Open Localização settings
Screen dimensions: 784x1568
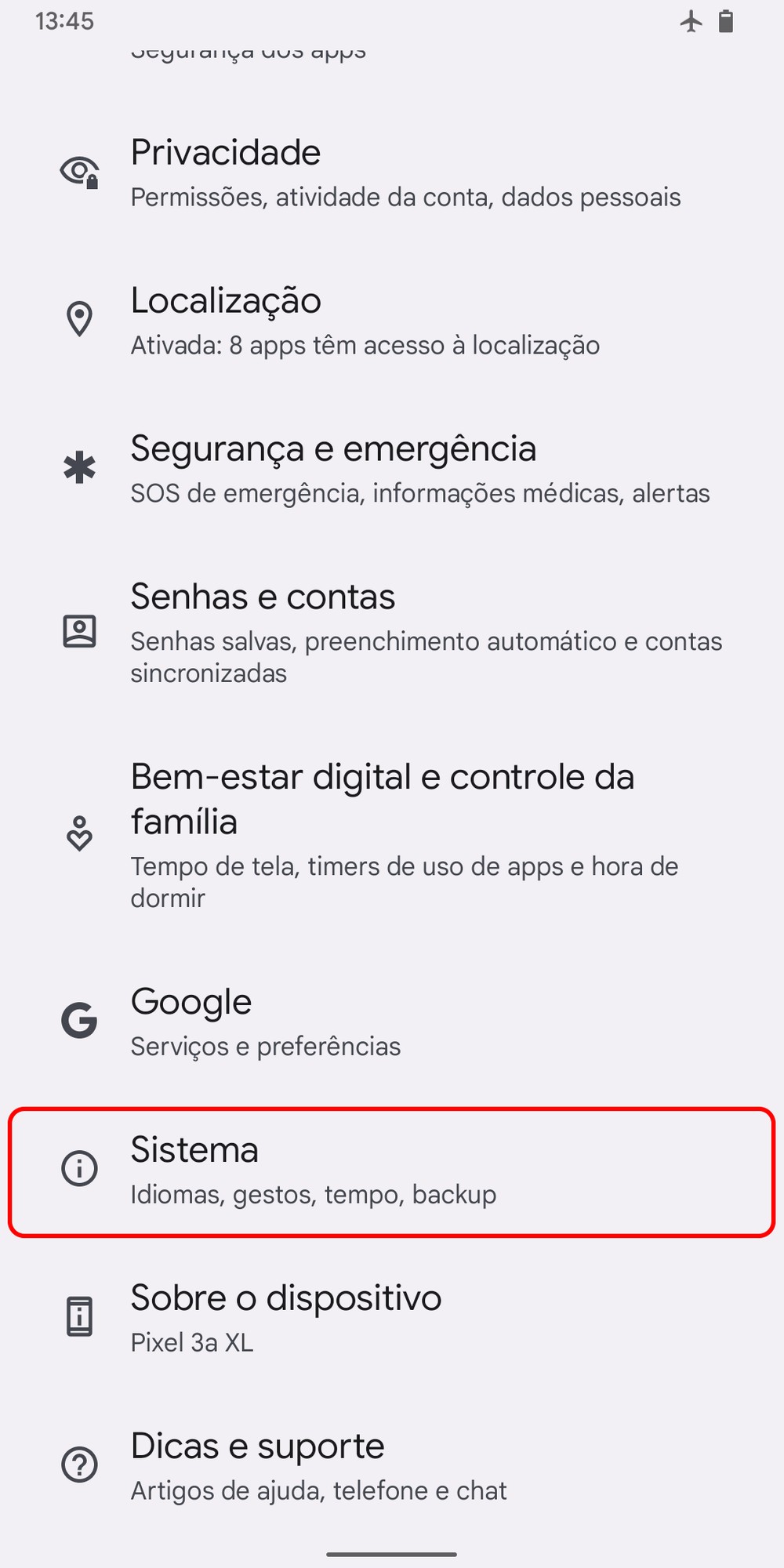[392, 320]
